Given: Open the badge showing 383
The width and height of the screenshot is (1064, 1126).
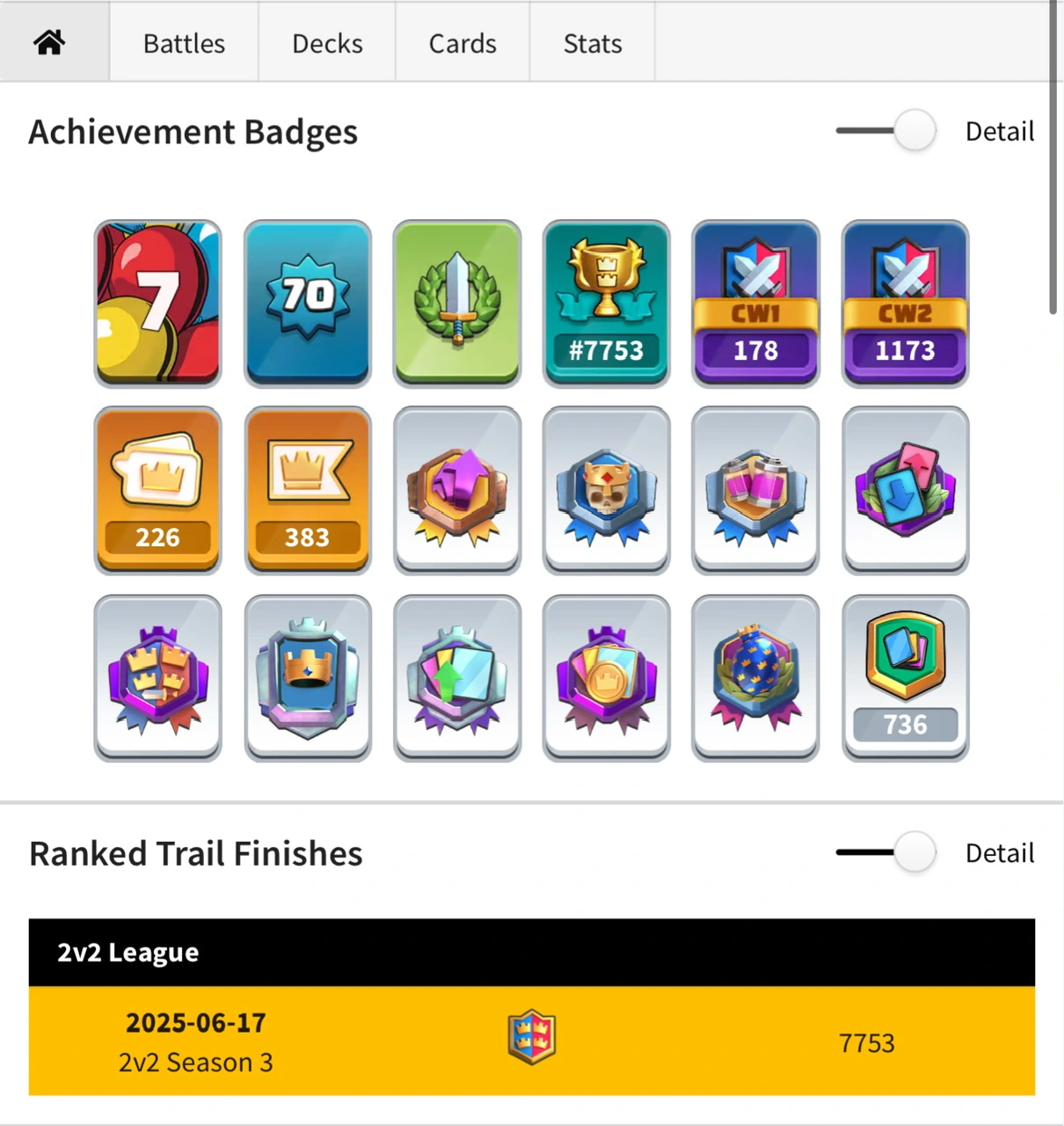Looking at the screenshot, I should click(x=308, y=489).
